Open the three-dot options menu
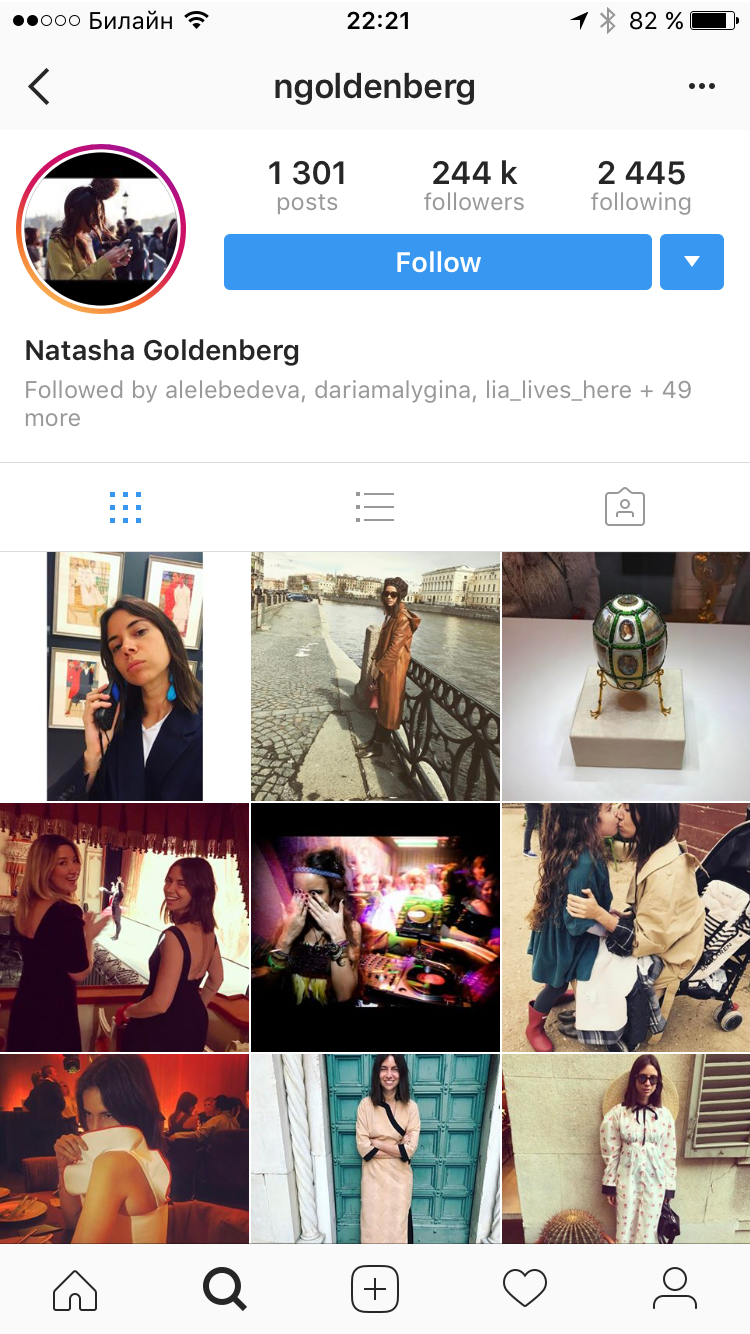 [x=702, y=87]
